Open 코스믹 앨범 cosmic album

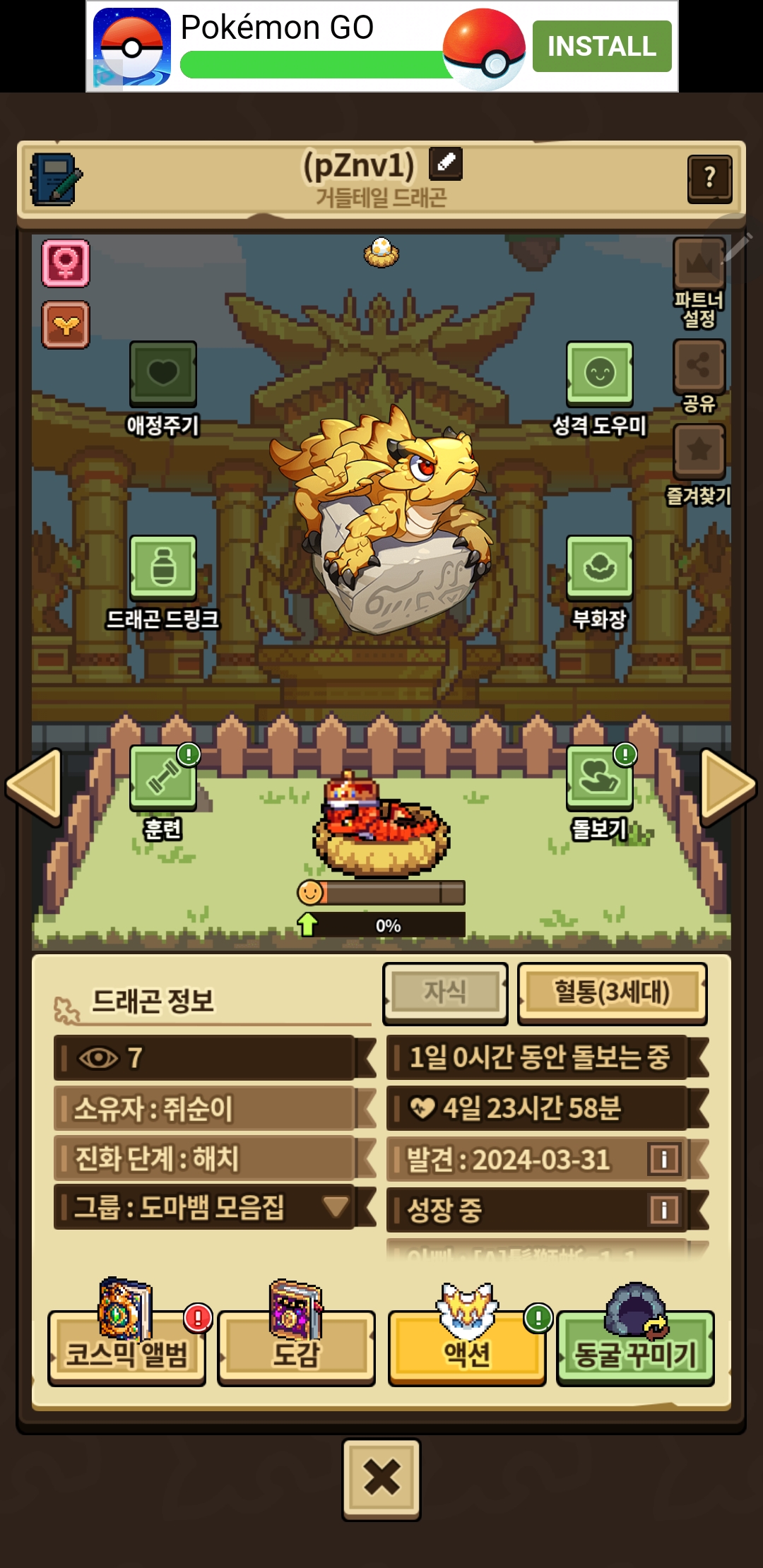[x=126, y=1348]
